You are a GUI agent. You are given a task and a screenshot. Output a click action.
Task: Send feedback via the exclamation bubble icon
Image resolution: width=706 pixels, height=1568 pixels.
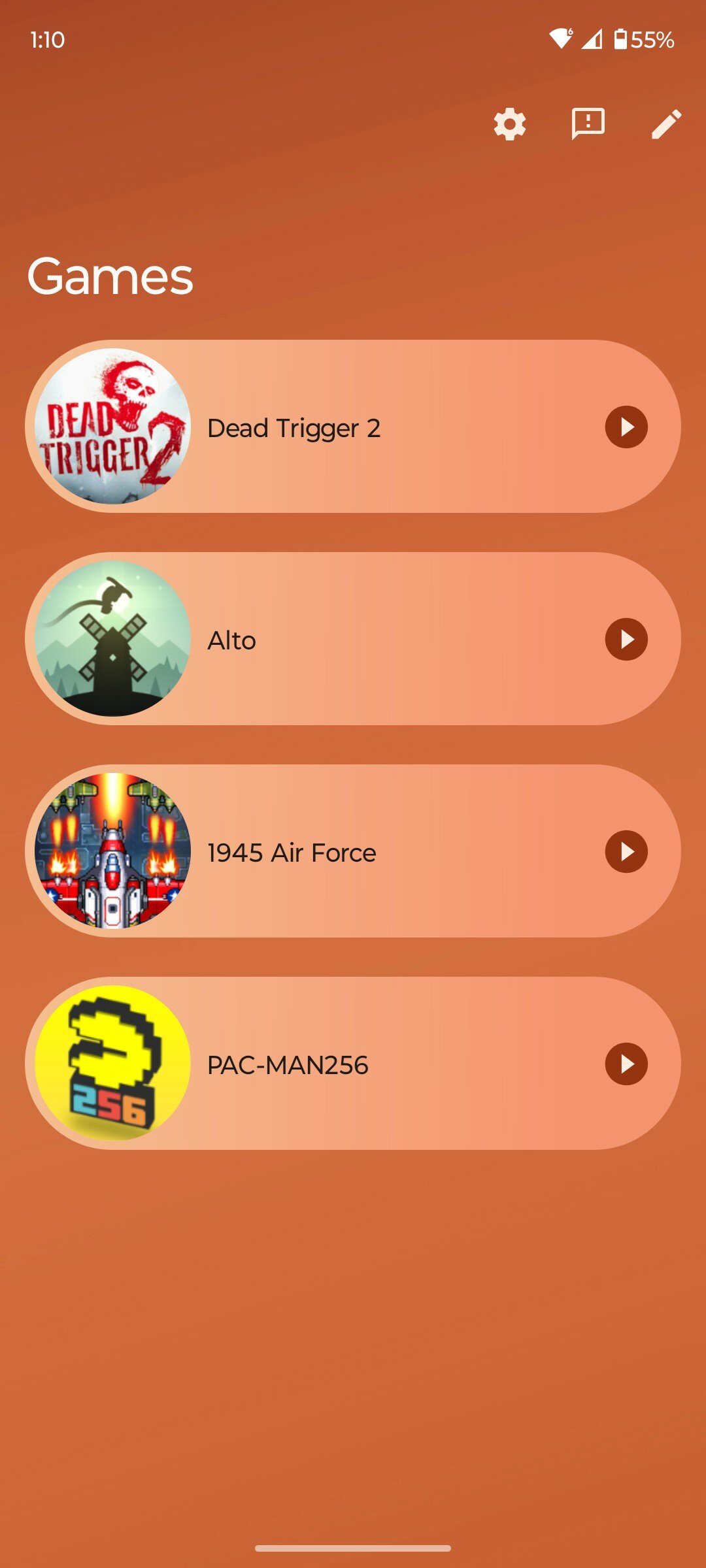(x=588, y=124)
